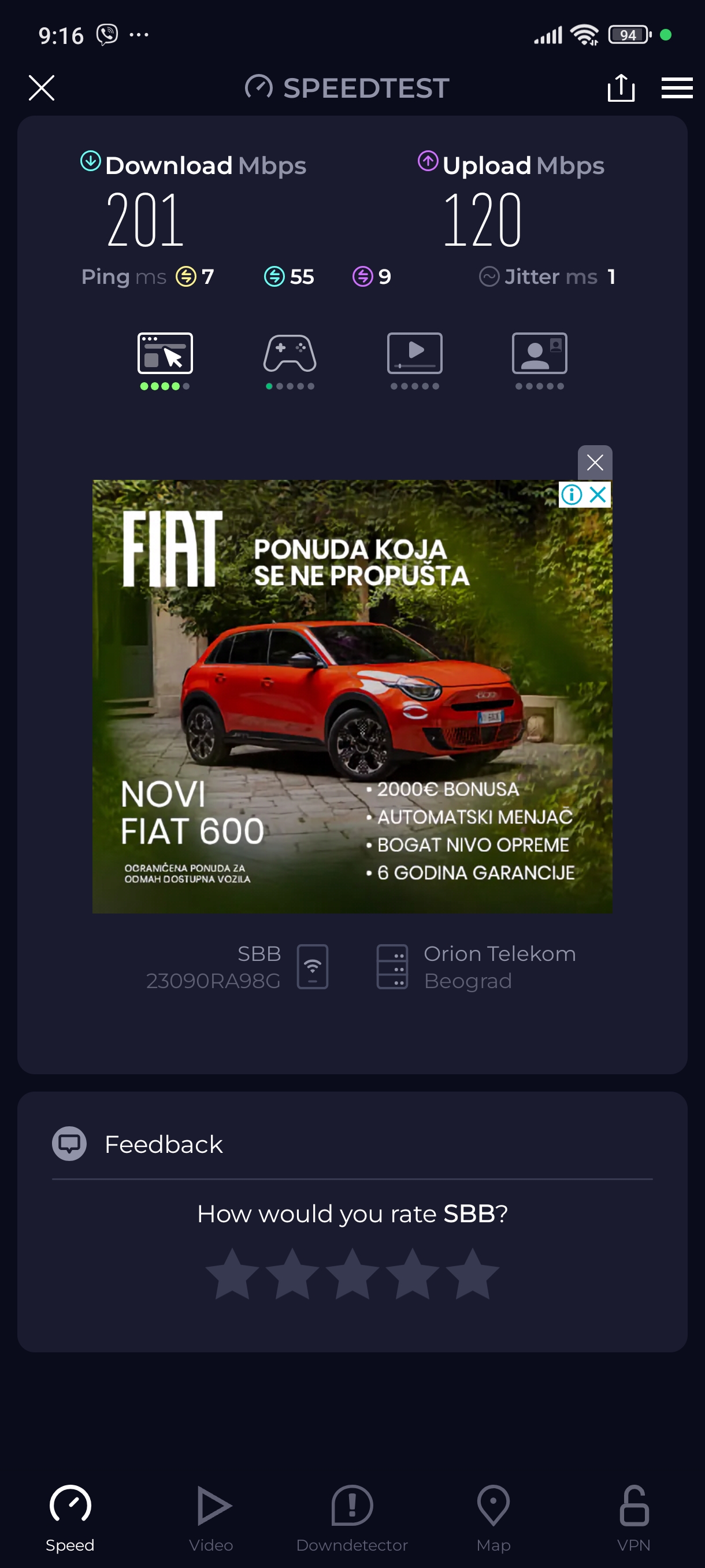The width and height of the screenshot is (705, 1568).
Task: View online gaming performance rating
Action: pos(290,354)
